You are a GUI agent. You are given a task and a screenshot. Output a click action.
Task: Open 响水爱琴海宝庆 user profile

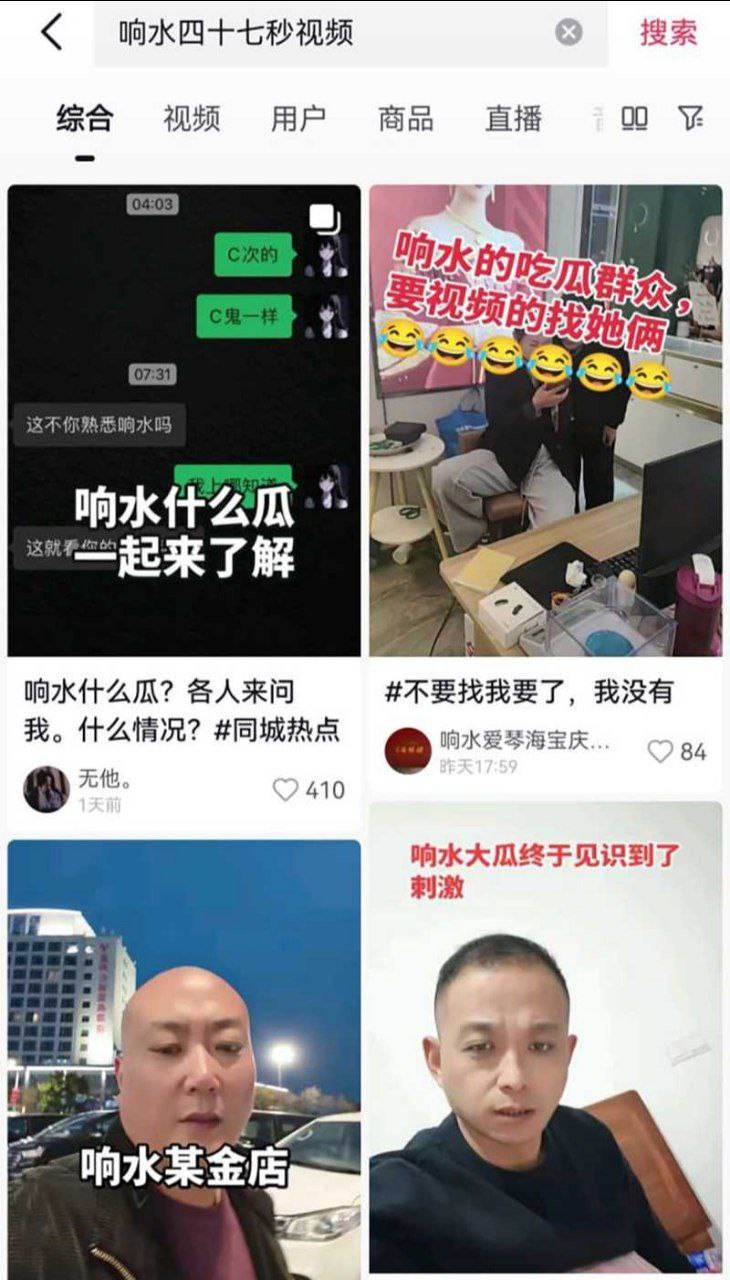click(x=408, y=751)
